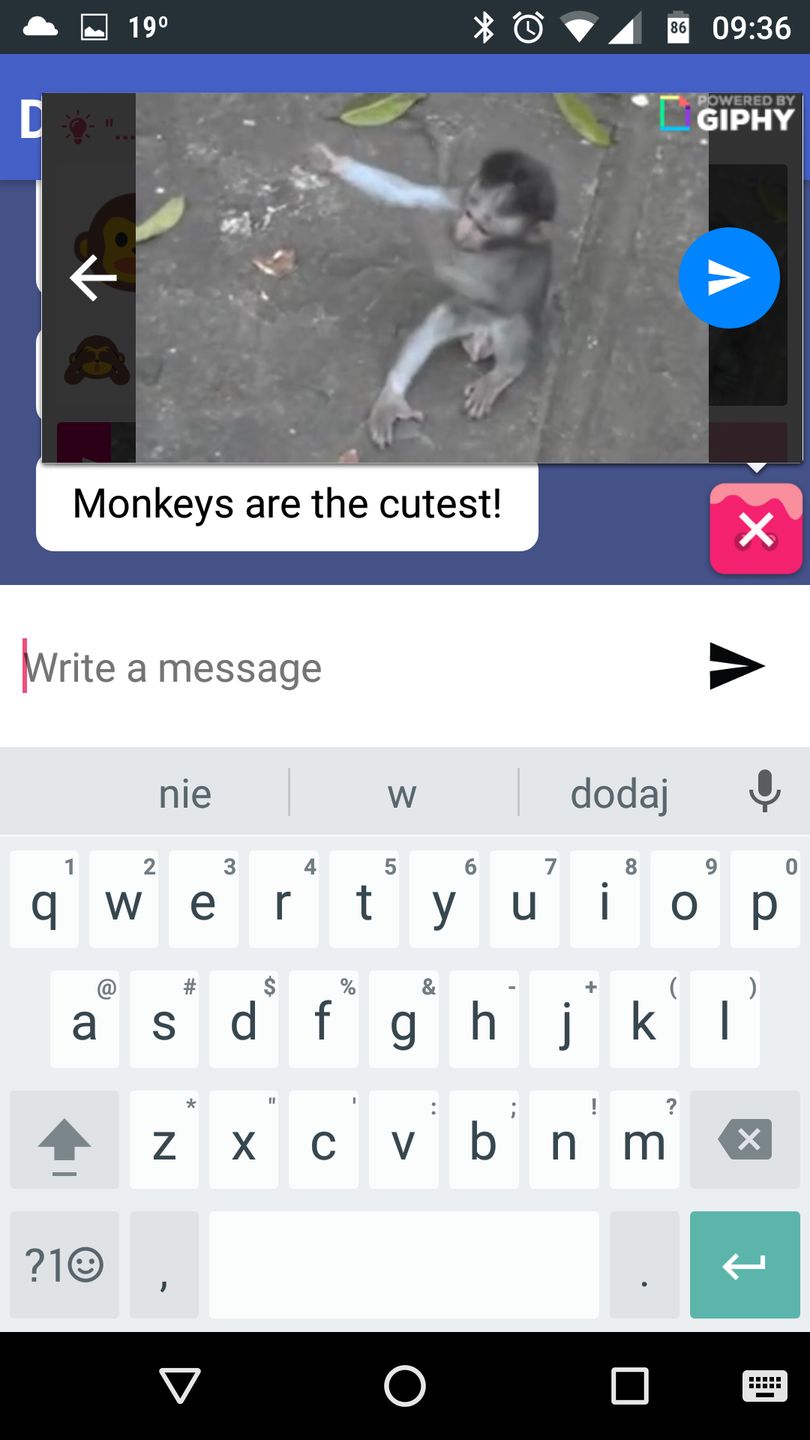
Task: Hit the green enter key
Action: (x=745, y=1265)
